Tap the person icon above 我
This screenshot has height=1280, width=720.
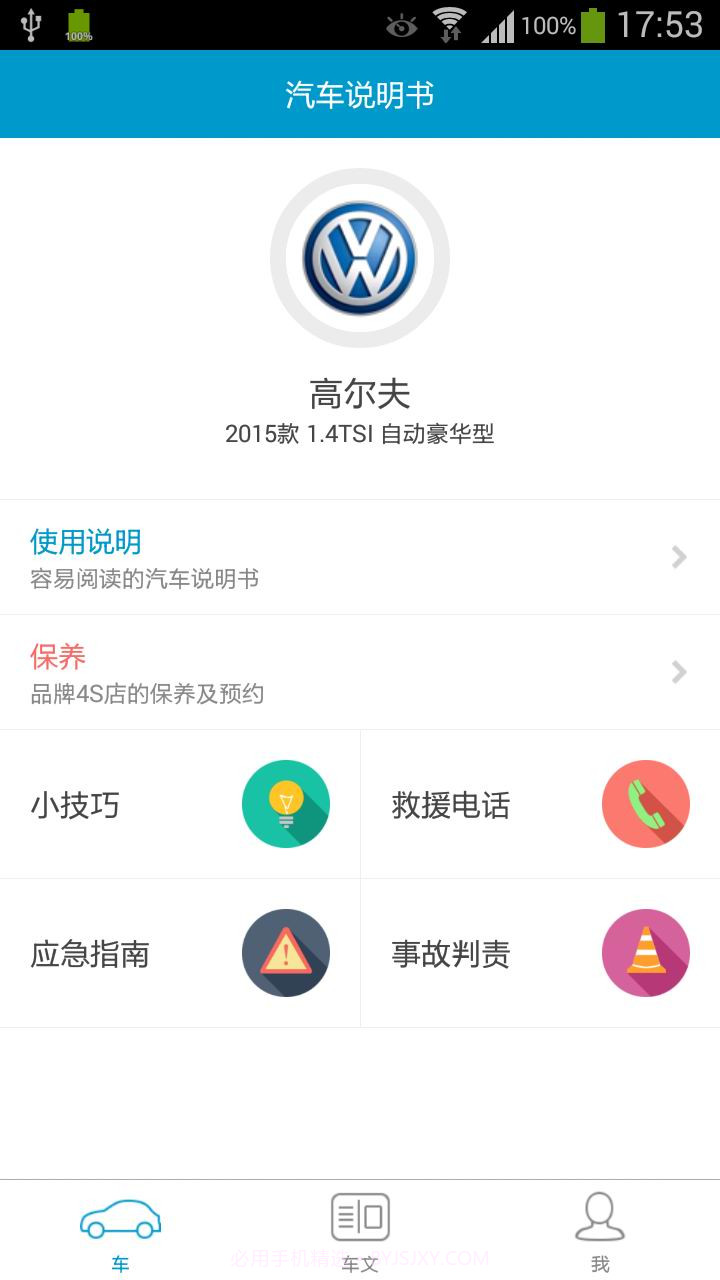coord(600,1216)
